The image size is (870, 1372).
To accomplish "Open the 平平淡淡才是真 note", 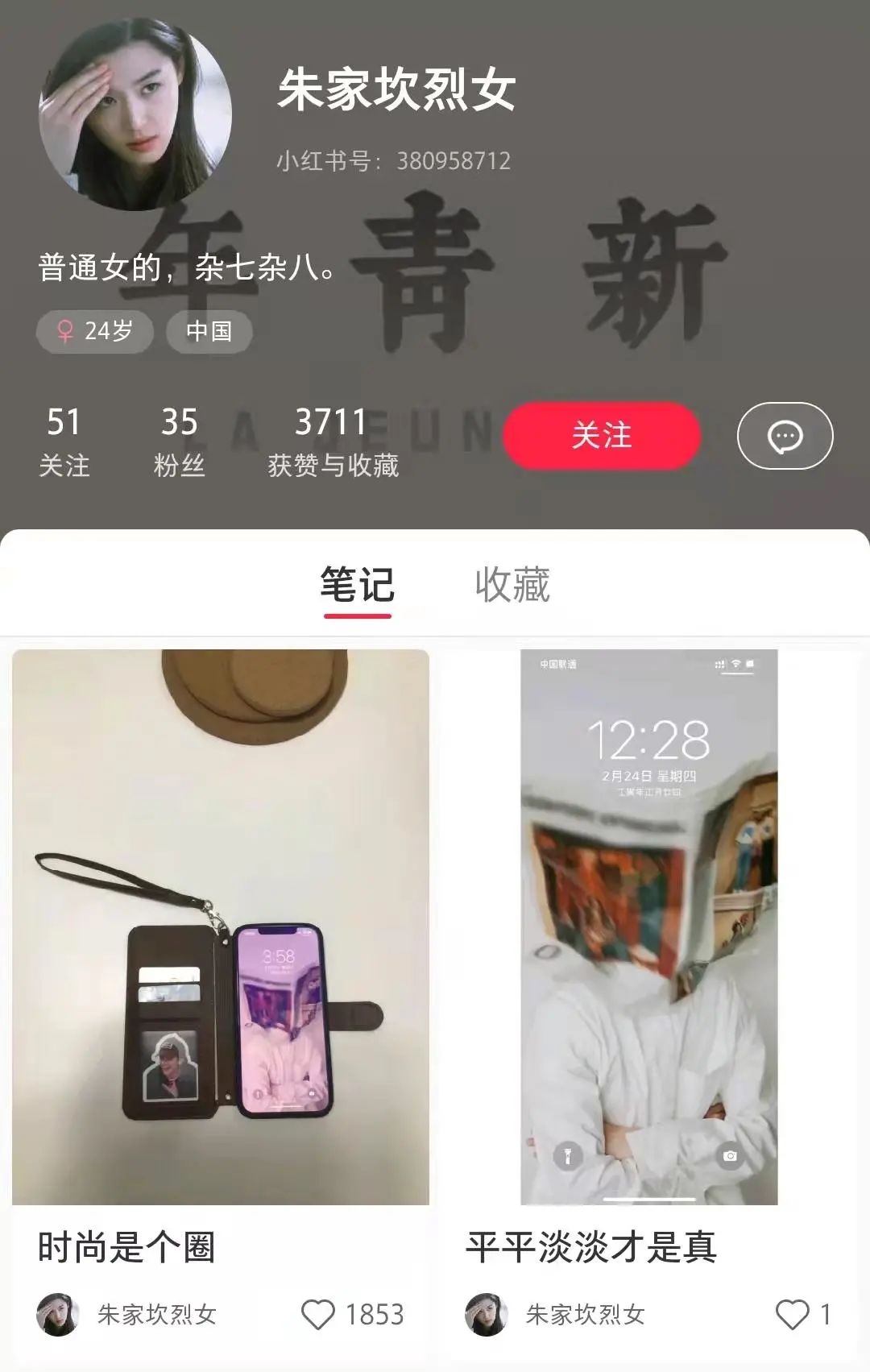I will tap(648, 926).
